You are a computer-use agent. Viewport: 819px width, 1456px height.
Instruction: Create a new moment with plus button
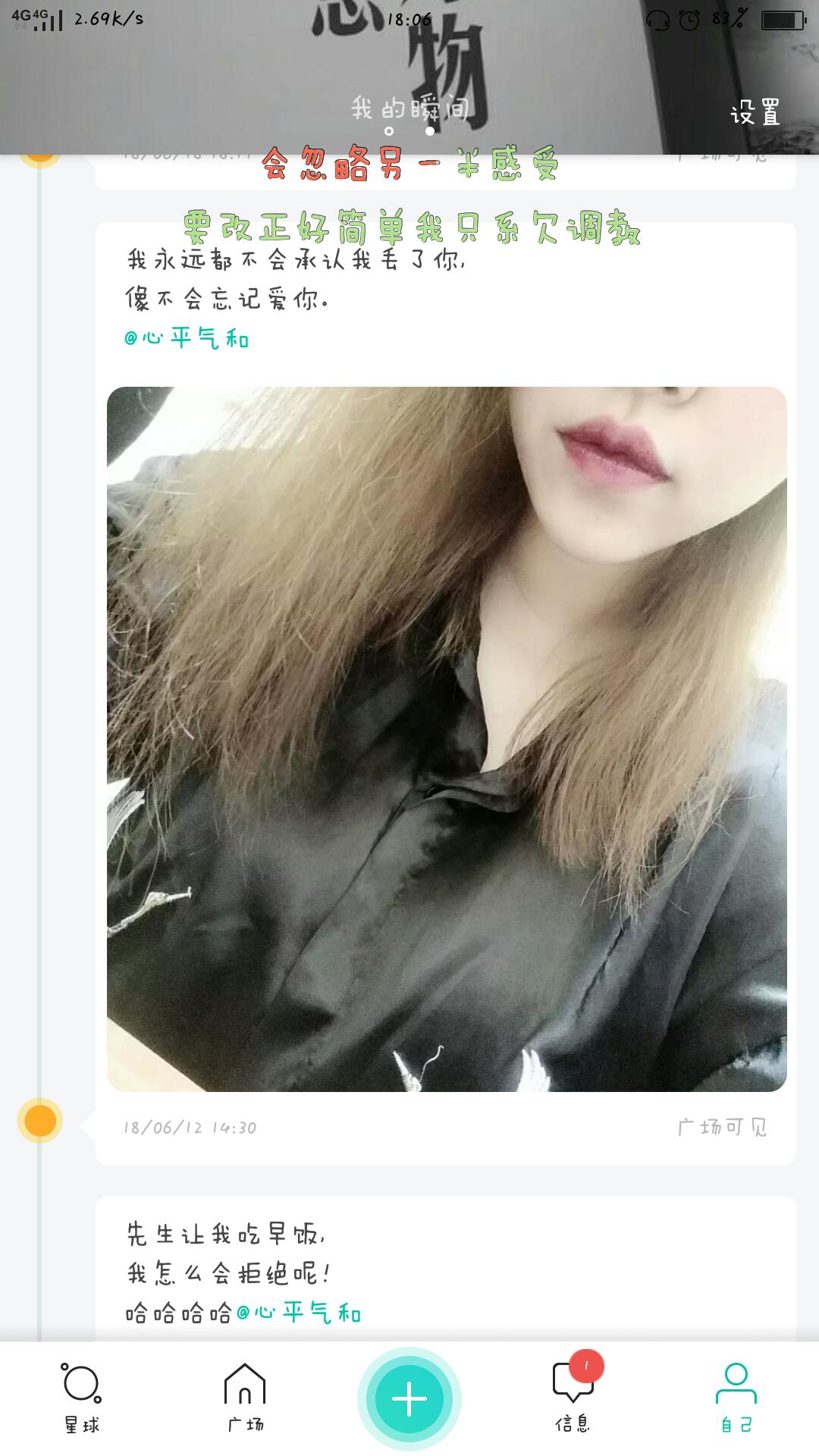click(409, 1399)
